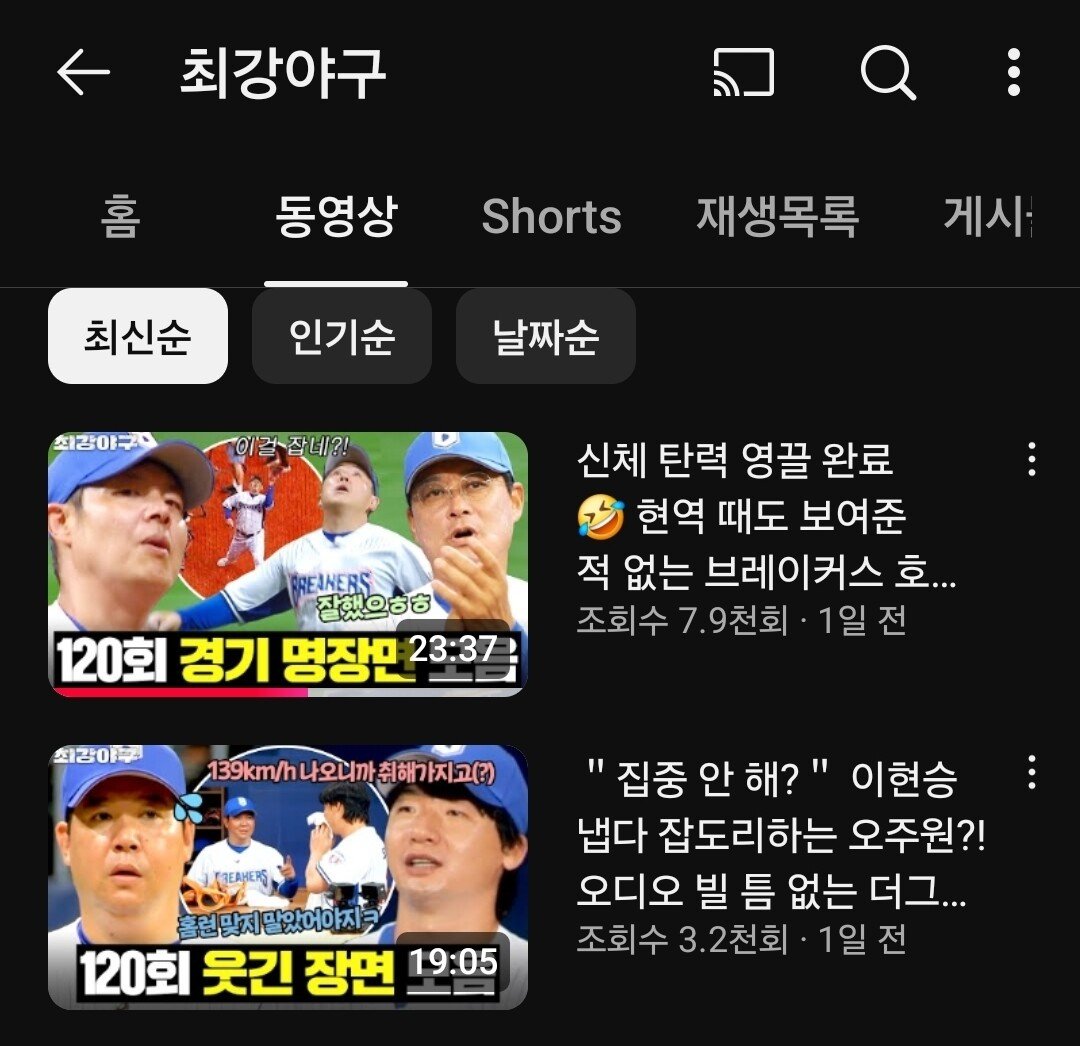Screen dimensions: 1080x1046
Task: Open options for the 이현승 오주원 video
Action: (x=1031, y=772)
